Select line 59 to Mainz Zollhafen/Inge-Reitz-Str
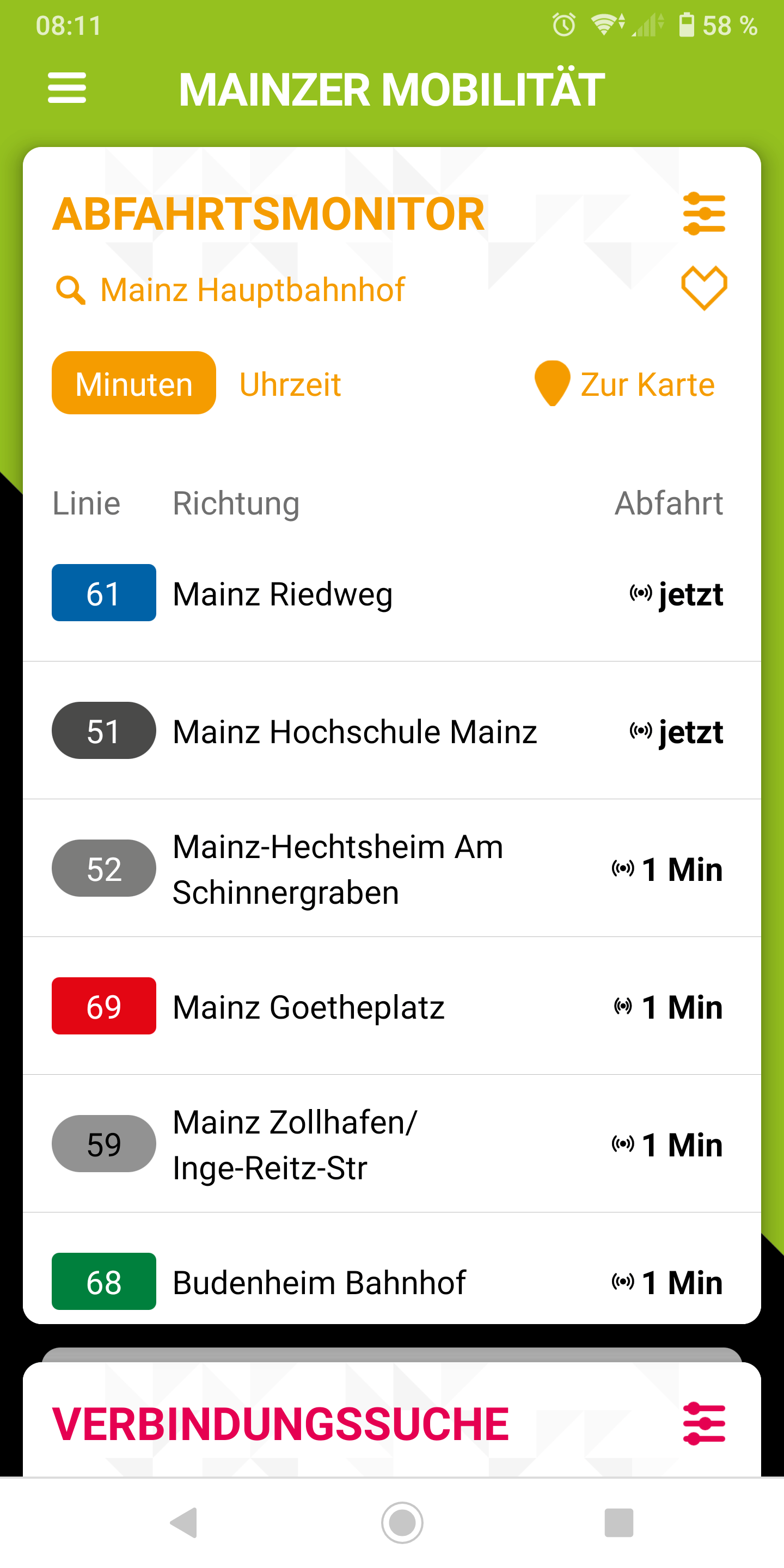 pyautogui.click(x=390, y=1144)
